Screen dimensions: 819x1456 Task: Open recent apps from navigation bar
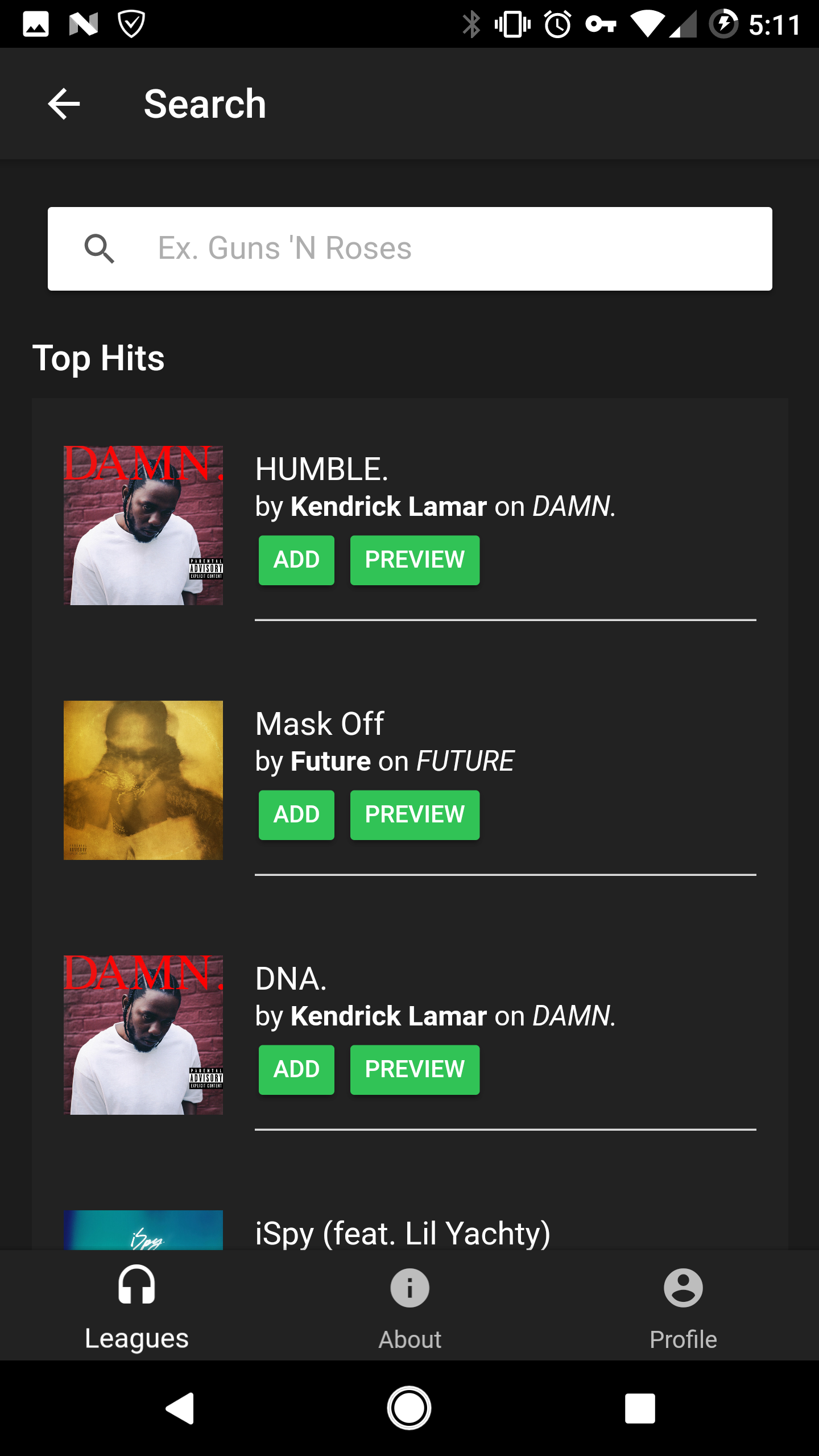[x=640, y=1408]
